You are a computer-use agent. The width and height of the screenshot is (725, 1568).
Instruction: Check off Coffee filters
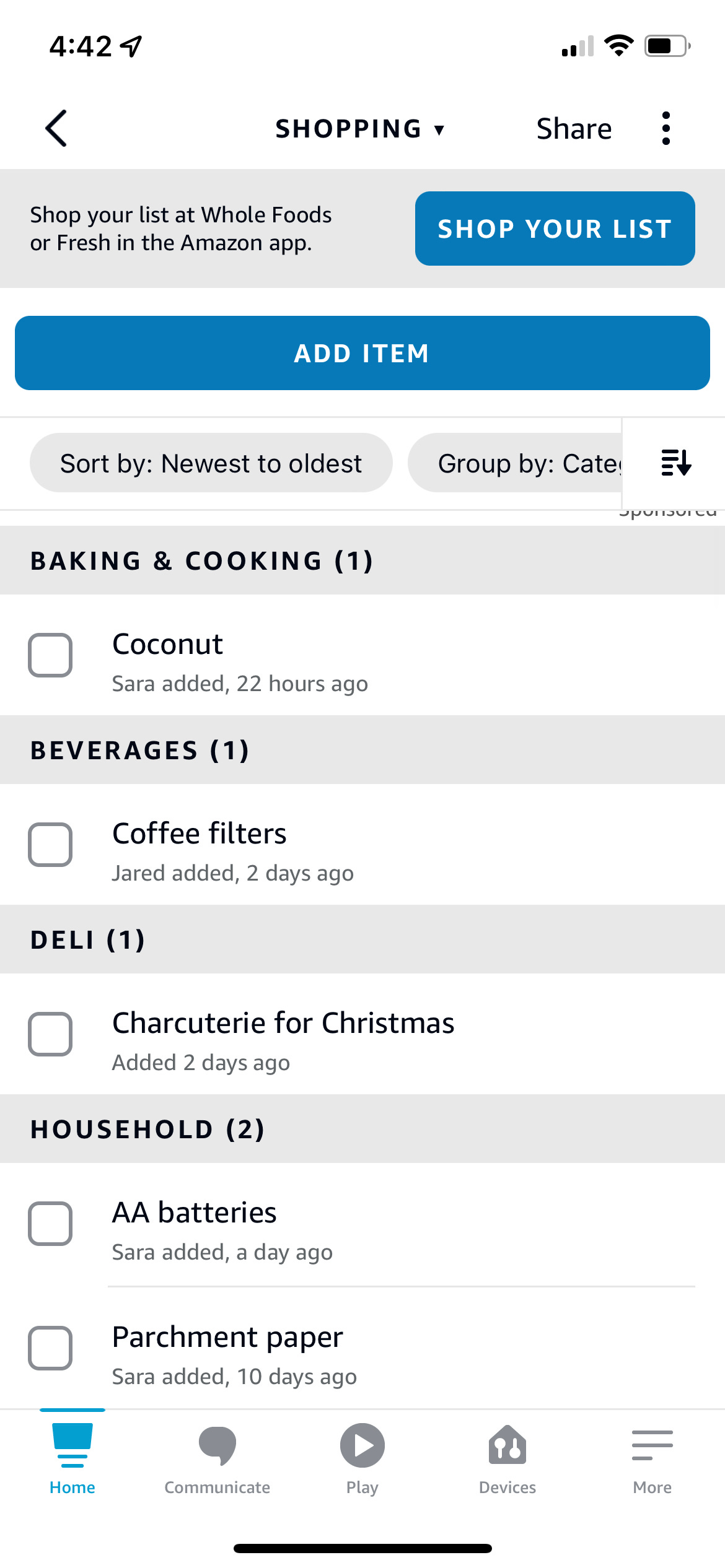(x=50, y=845)
